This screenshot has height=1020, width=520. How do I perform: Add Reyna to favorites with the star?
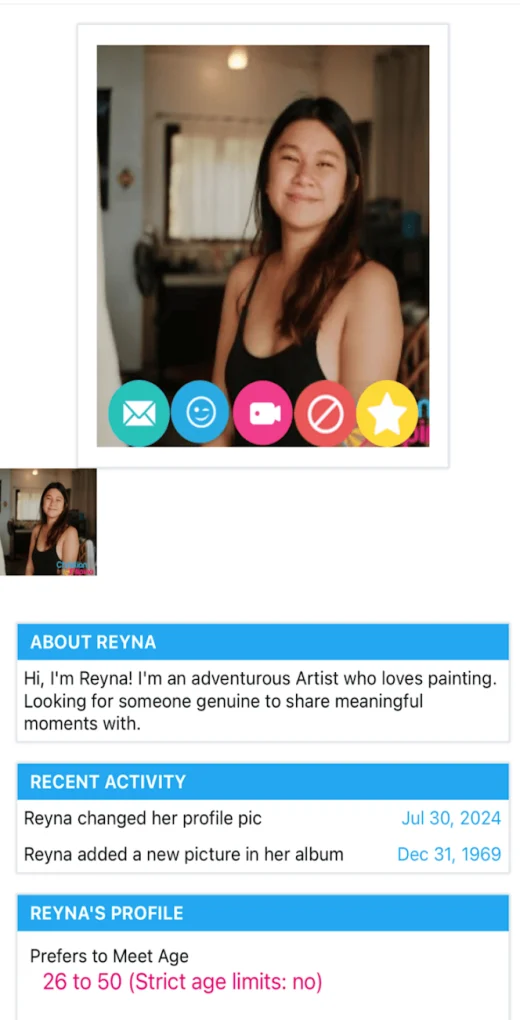click(x=387, y=413)
